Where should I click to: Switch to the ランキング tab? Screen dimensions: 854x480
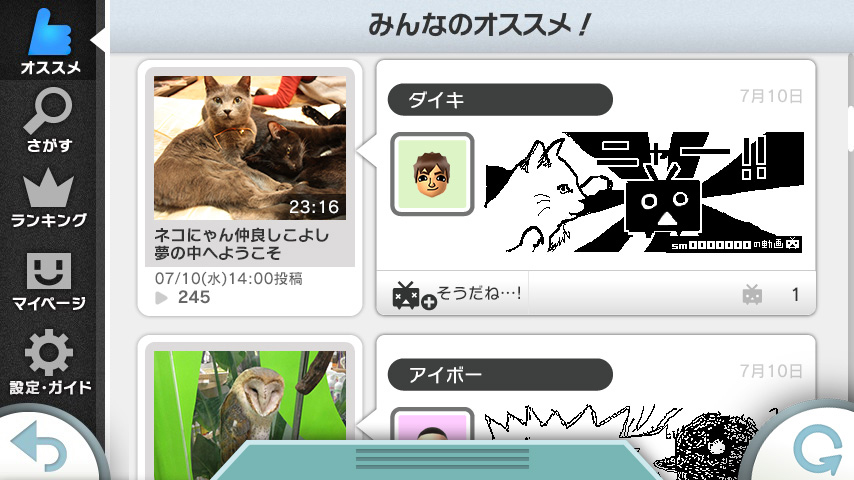click(48, 198)
